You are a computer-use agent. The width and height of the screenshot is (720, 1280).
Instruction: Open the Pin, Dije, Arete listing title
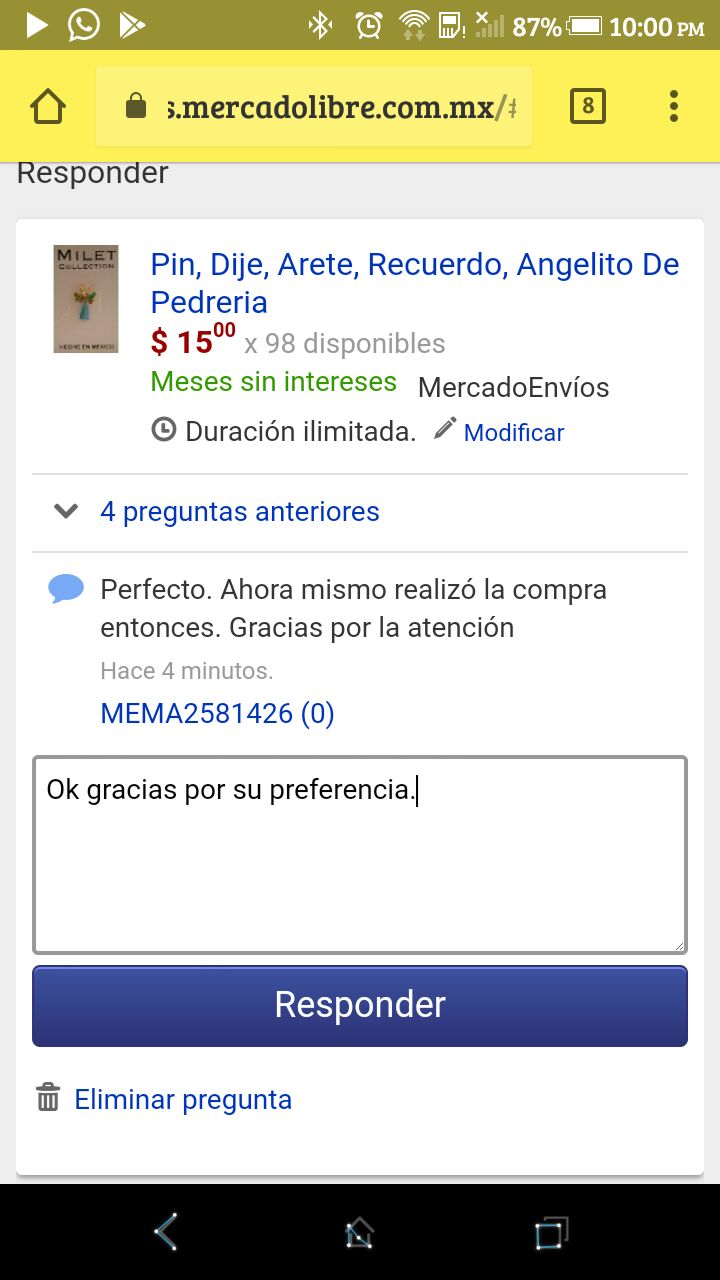point(414,283)
